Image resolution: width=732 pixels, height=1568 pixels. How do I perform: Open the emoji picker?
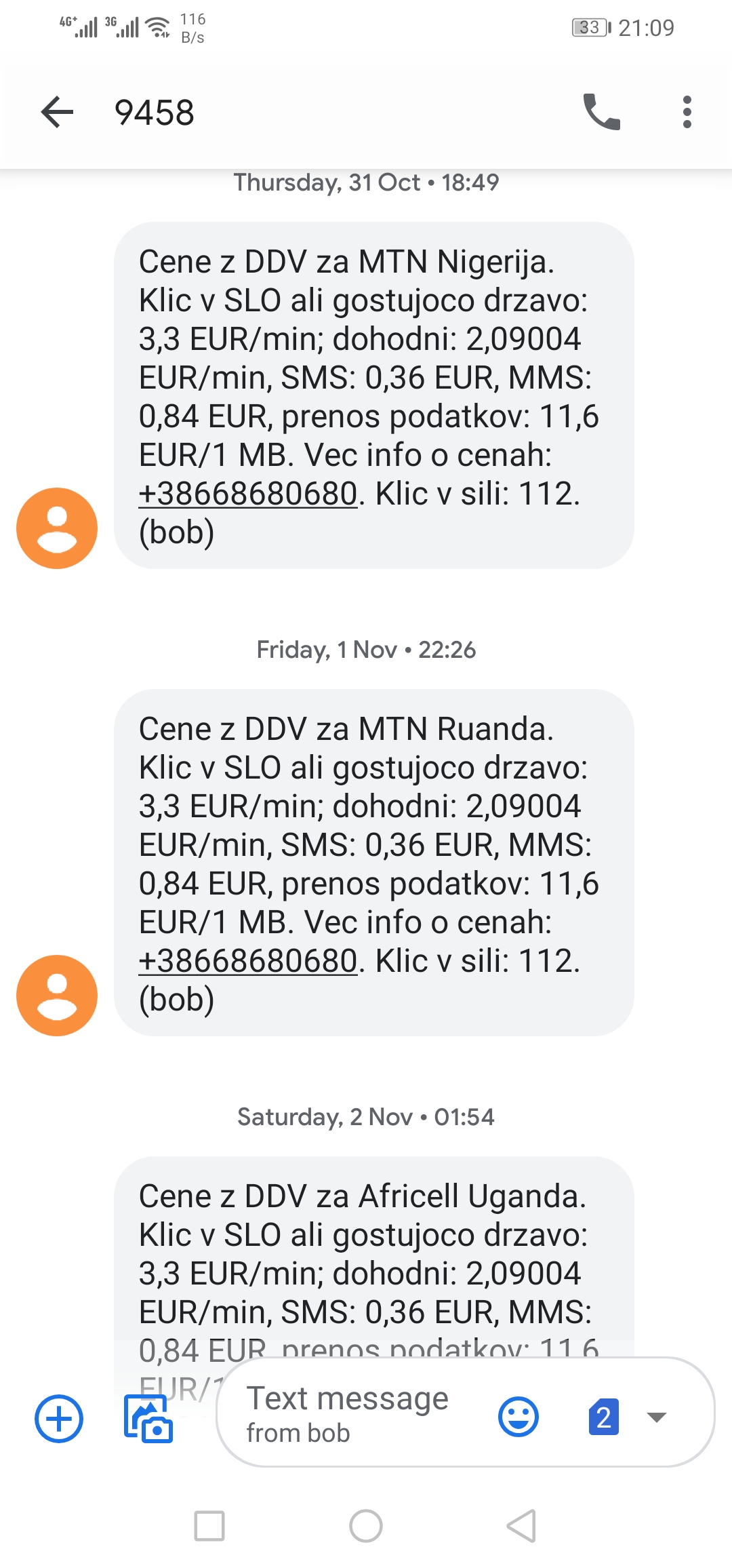(x=518, y=1417)
